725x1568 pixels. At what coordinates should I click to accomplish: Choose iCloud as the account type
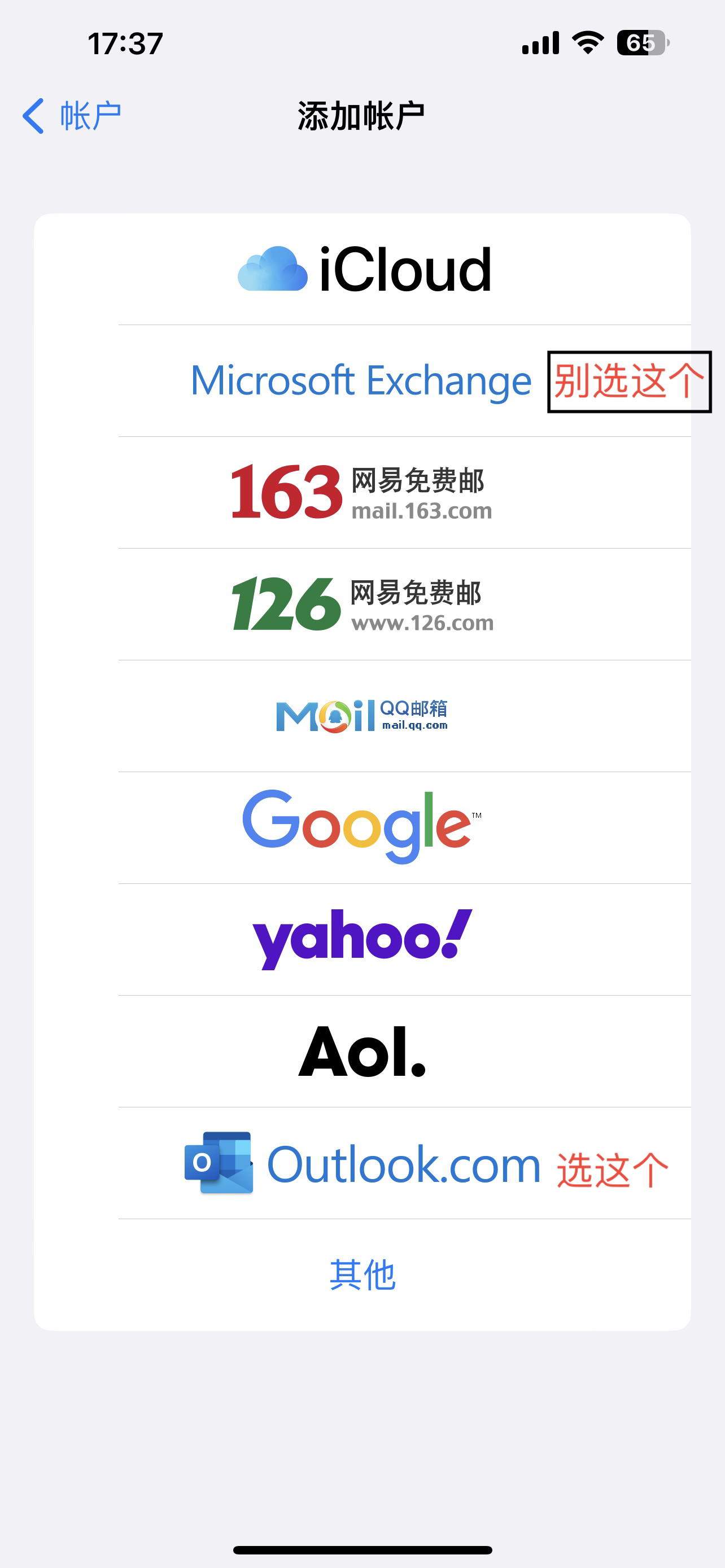[x=363, y=269]
